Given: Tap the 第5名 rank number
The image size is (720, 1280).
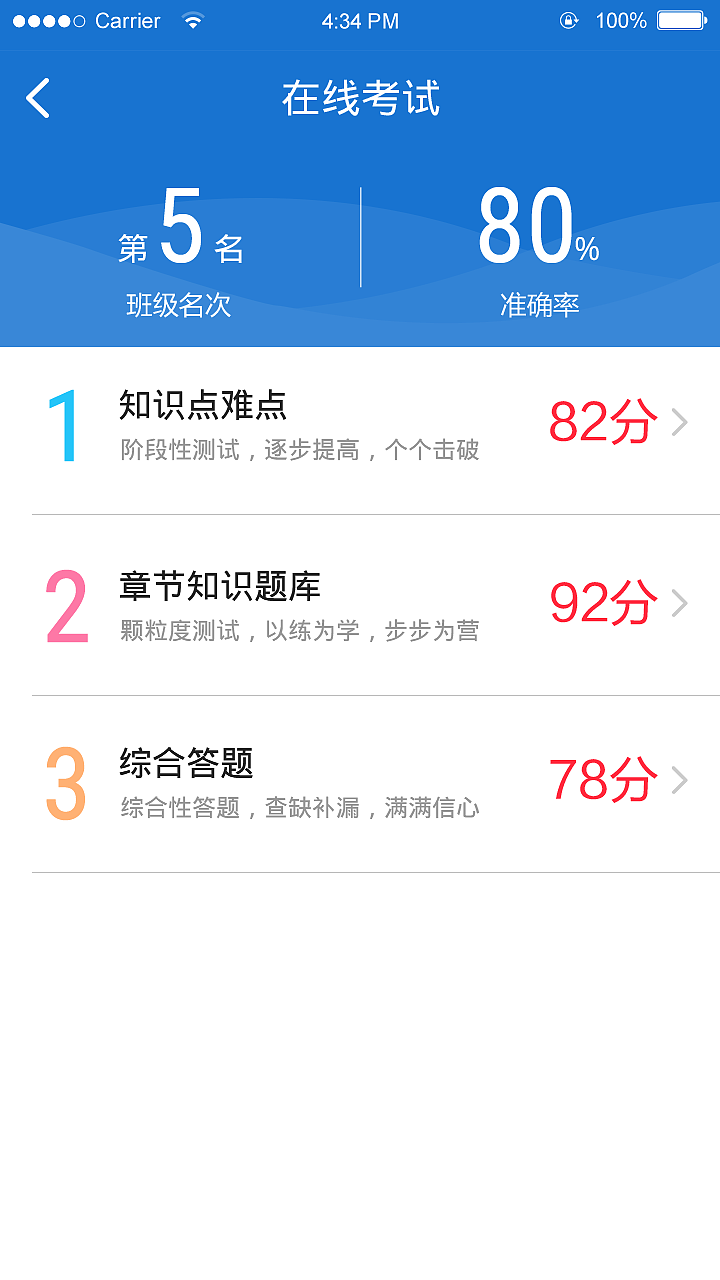Looking at the screenshot, I should pos(182,232).
